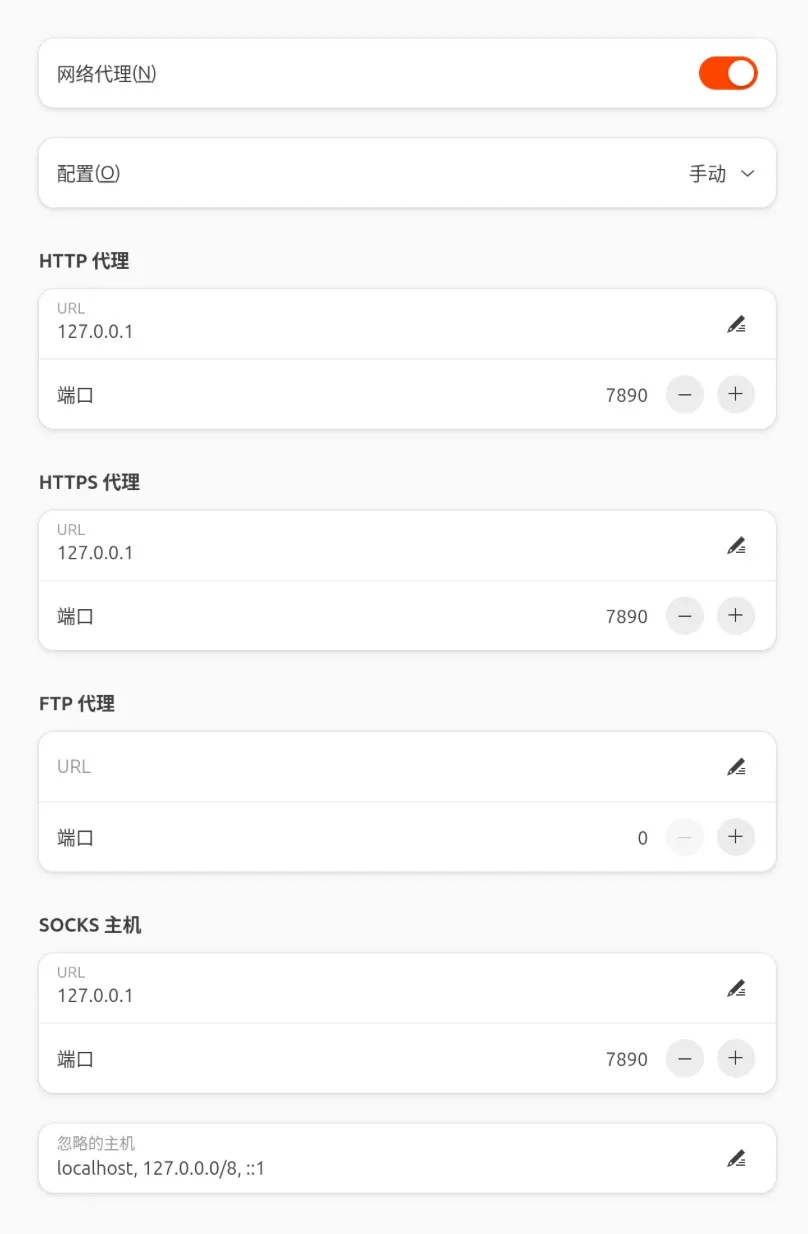This screenshot has height=1234, width=808.
Task: Click the HTTP proxy URL field showing 127.0.0.1
Action: (x=300, y=323)
